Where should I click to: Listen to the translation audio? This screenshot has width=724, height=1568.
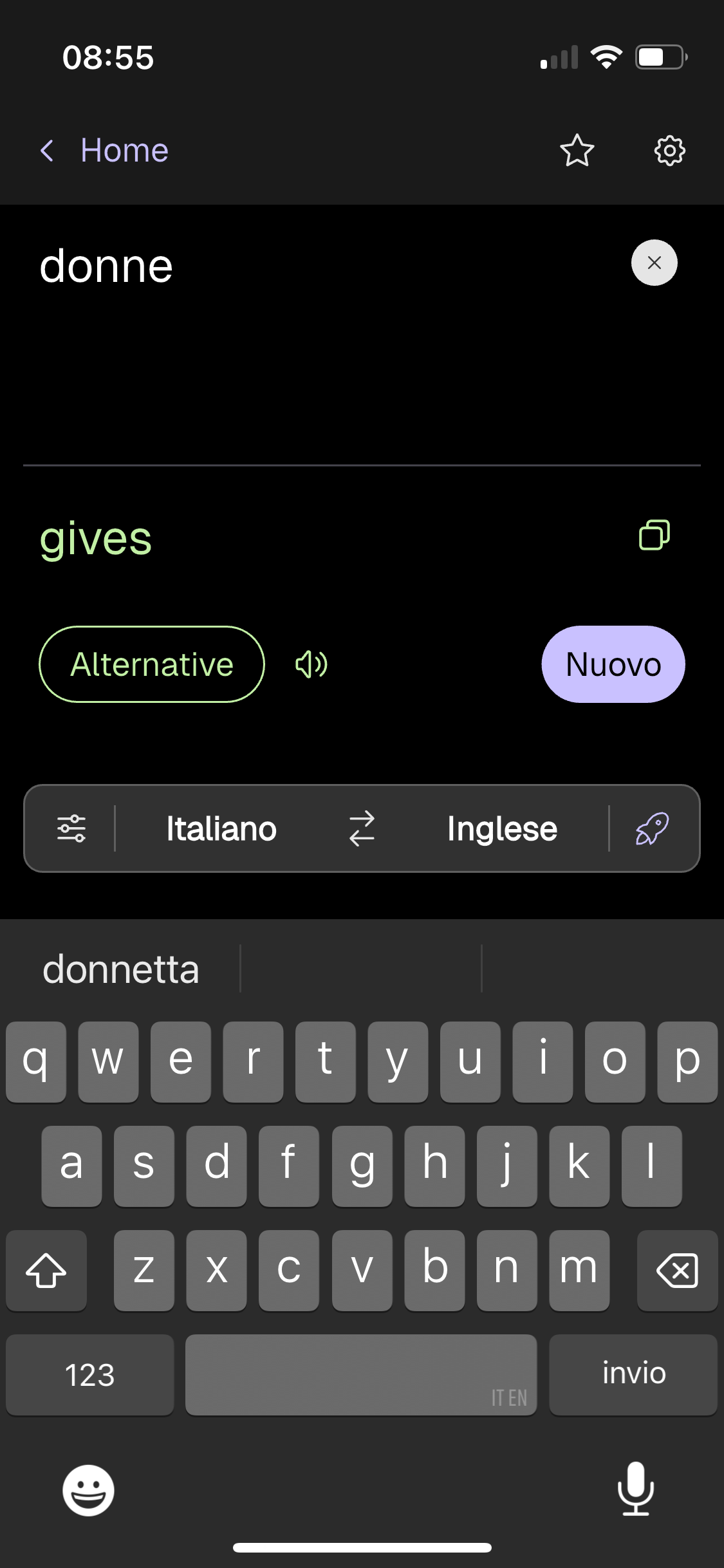click(311, 664)
